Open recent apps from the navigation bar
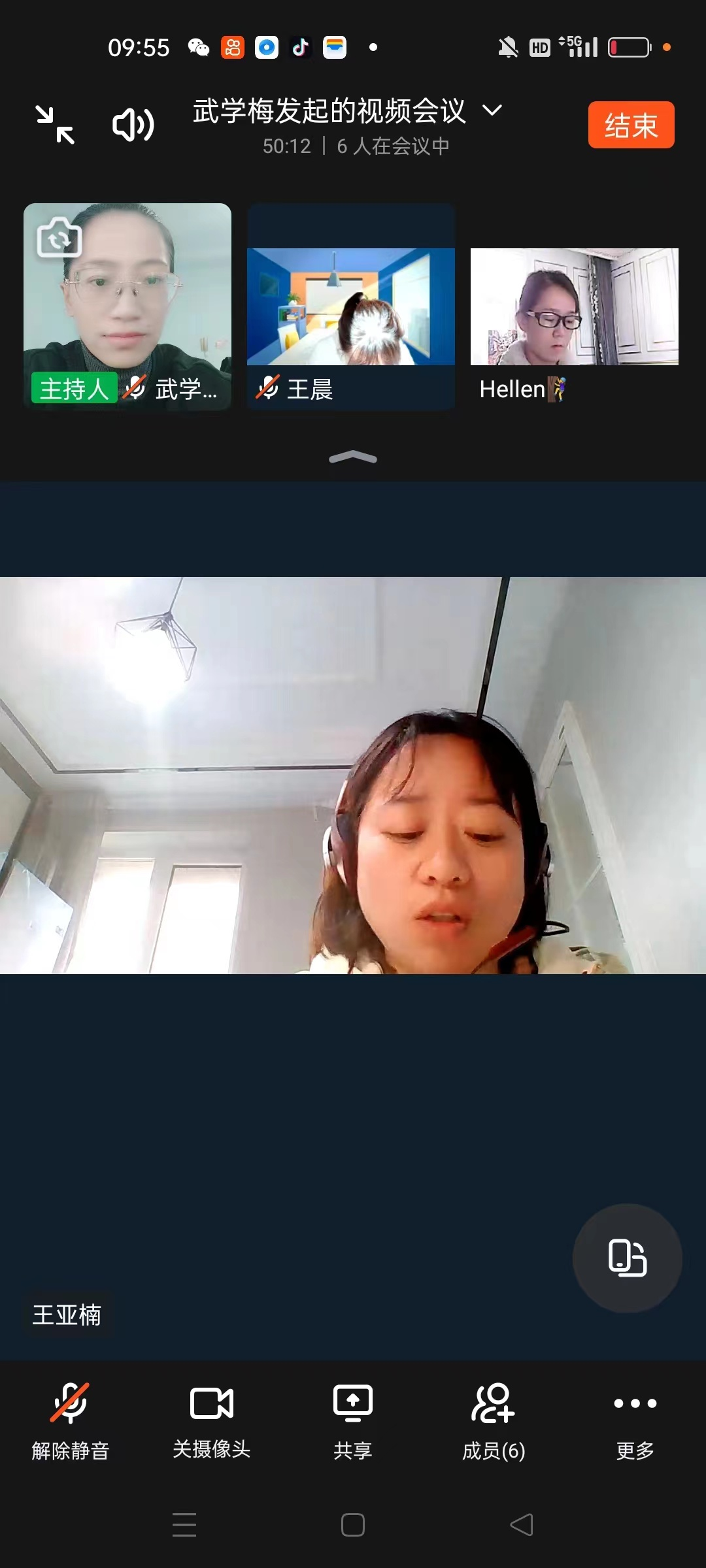Image resolution: width=706 pixels, height=1568 pixels. coord(184,1525)
